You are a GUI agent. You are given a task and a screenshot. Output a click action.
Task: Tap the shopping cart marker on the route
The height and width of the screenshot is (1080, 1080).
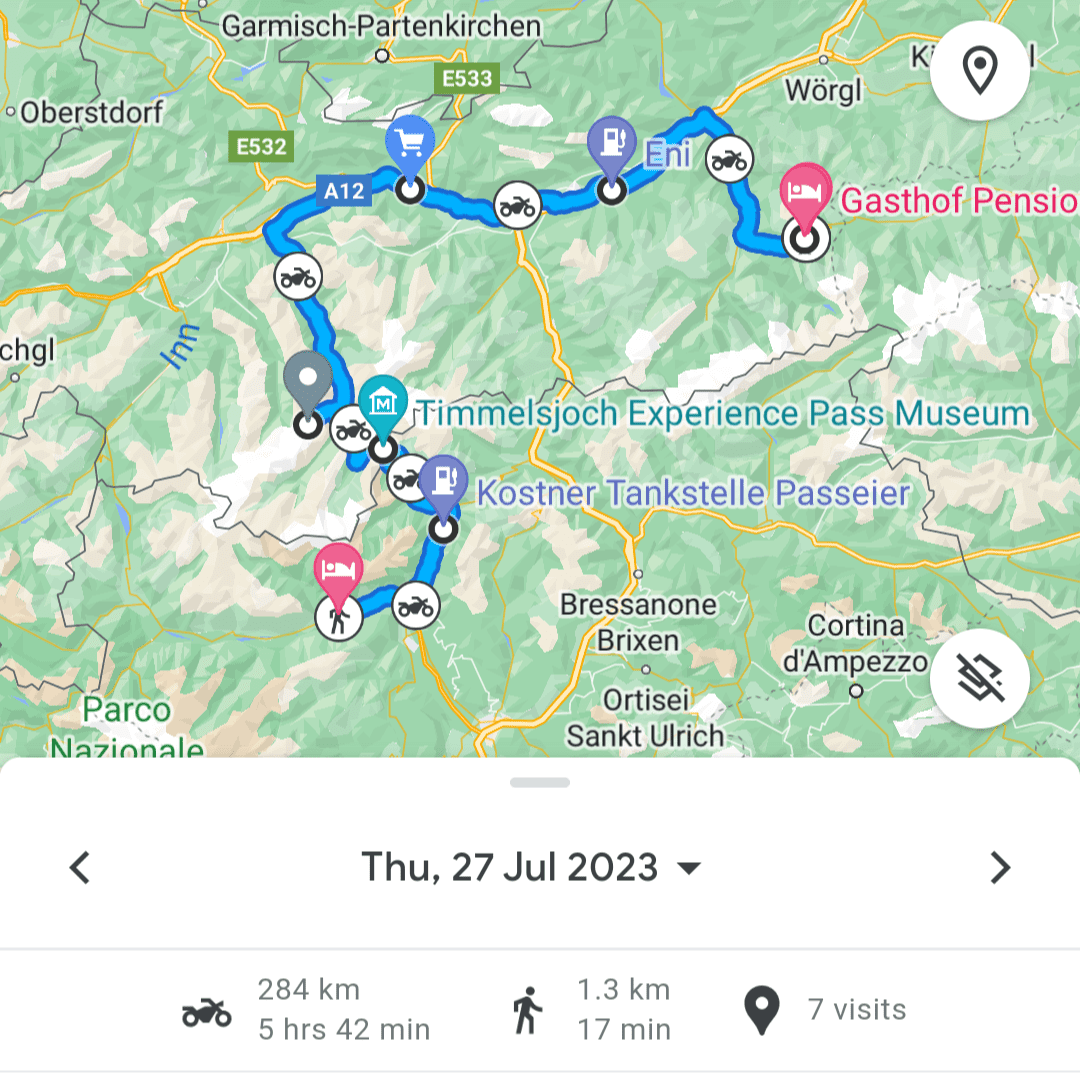pyautogui.click(x=408, y=144)
